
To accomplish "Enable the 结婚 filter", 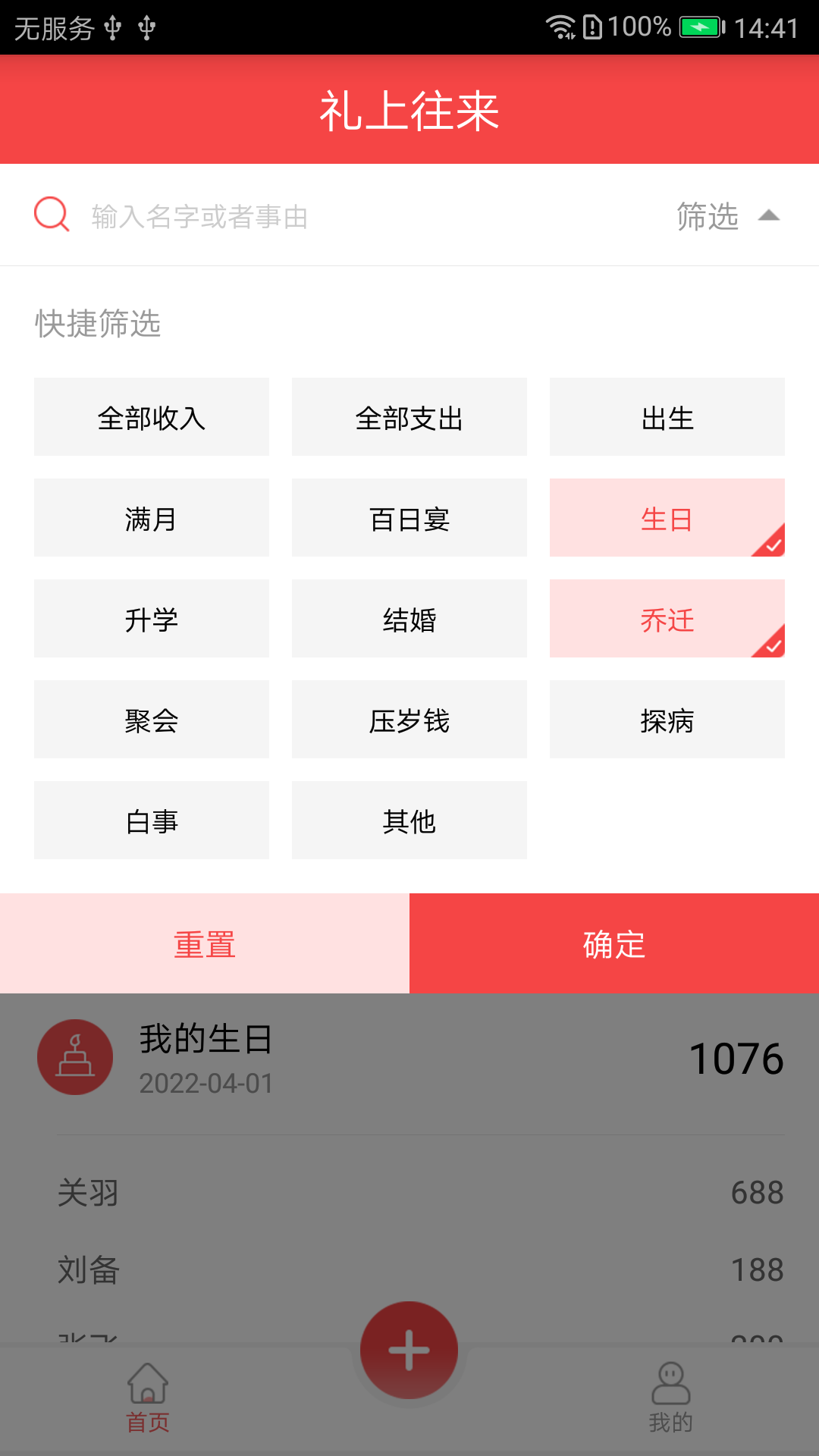I will [409, 619].
